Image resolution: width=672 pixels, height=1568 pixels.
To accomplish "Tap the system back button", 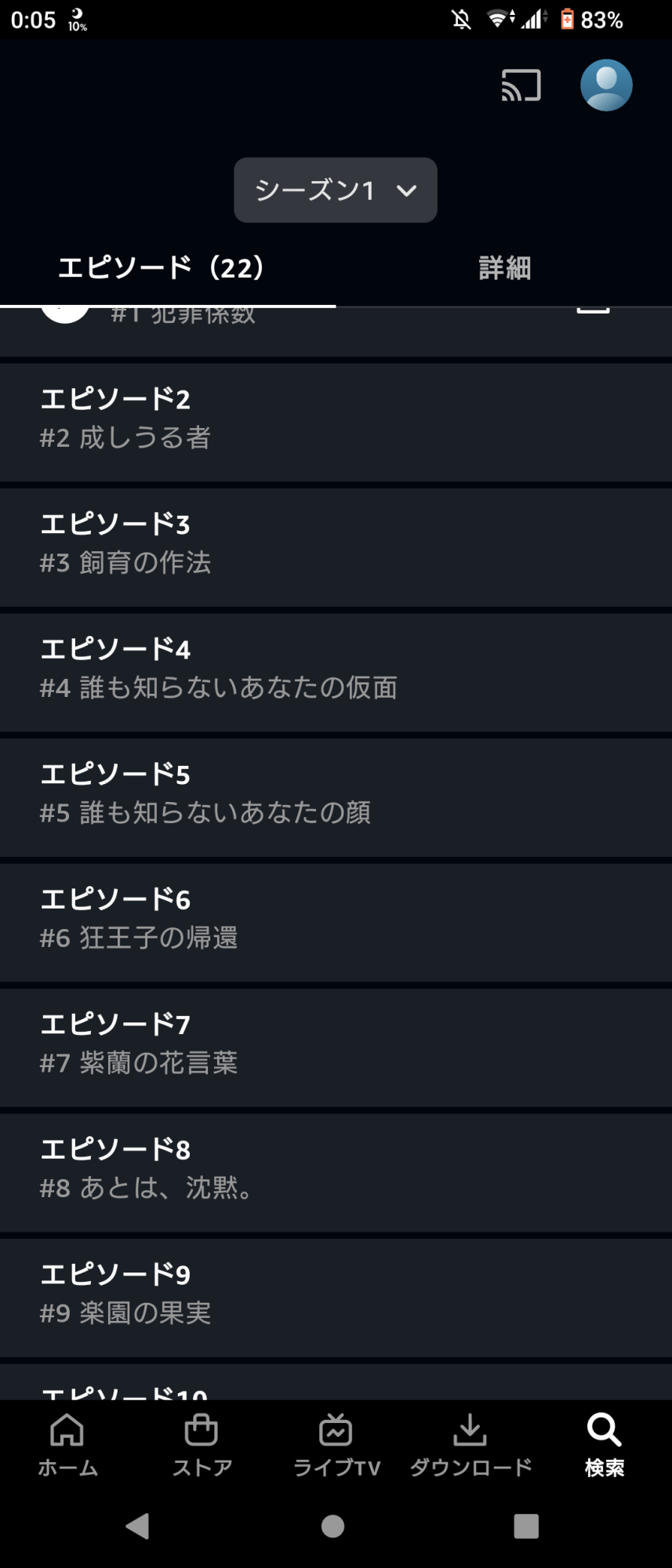I will point(137,1526).
